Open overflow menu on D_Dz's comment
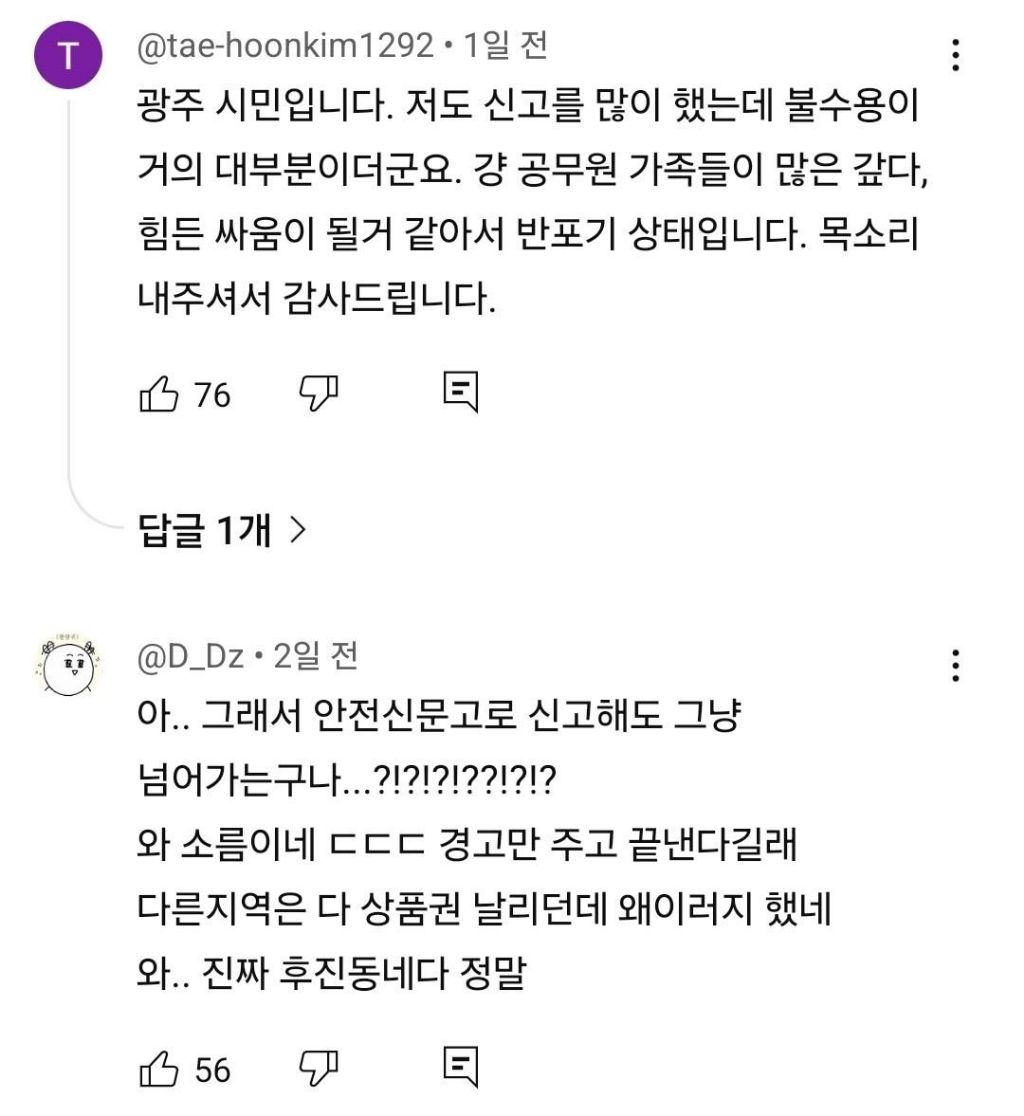Viewport: 1024px width, 1116px height. pos(956,665)
